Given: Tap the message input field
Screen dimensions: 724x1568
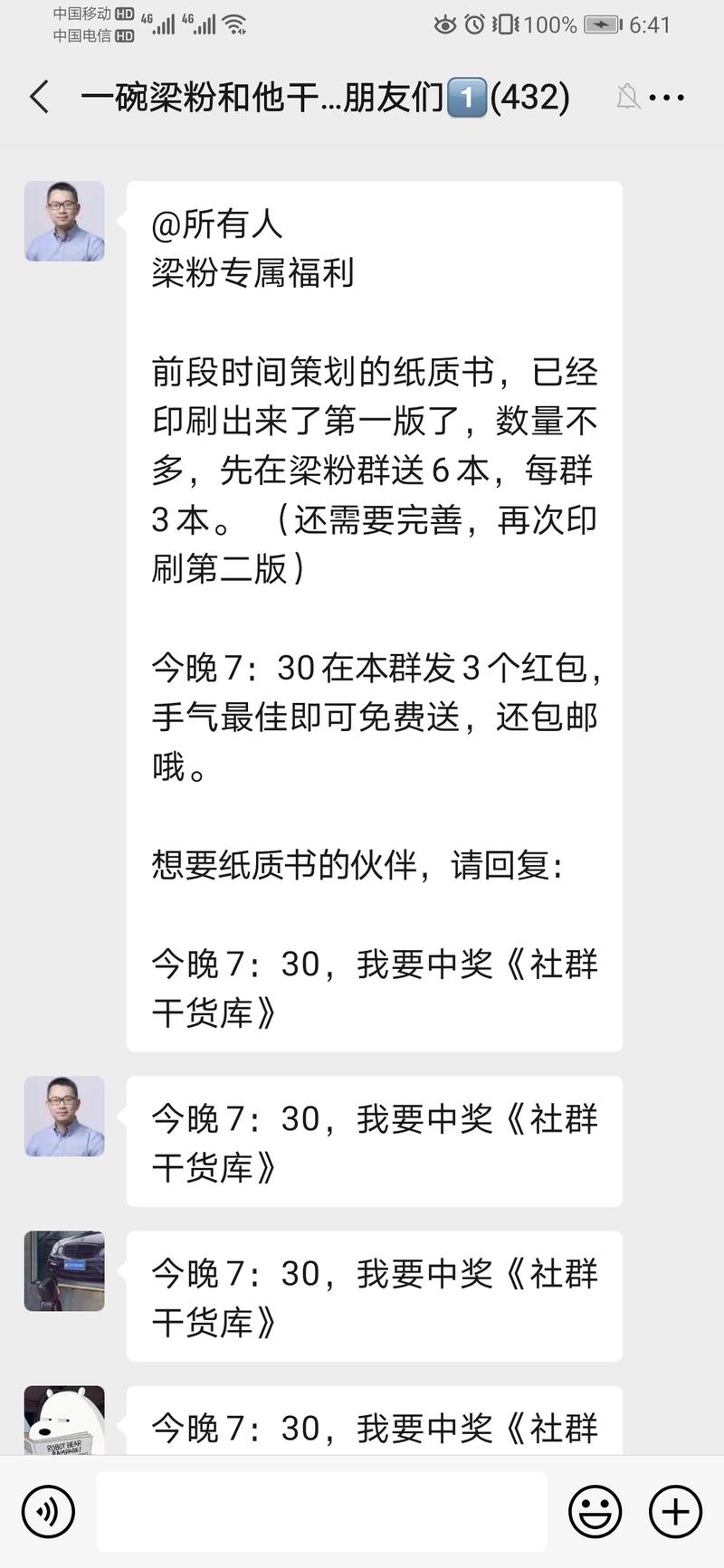Looking at the screenshot, I should pyautogui.click(x=321, y=1511).
